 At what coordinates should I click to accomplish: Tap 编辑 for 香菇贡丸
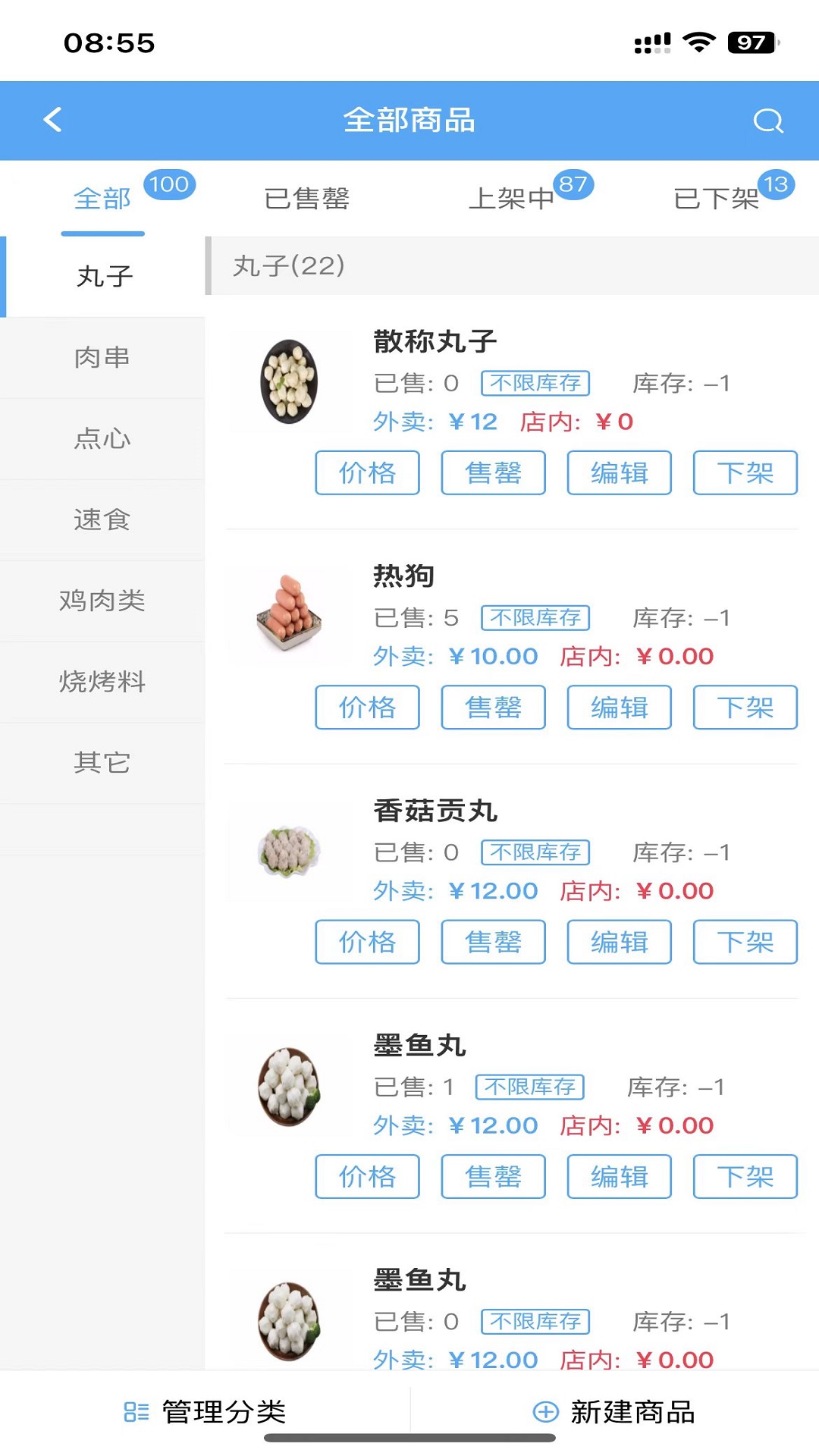(x=619, y=942)
